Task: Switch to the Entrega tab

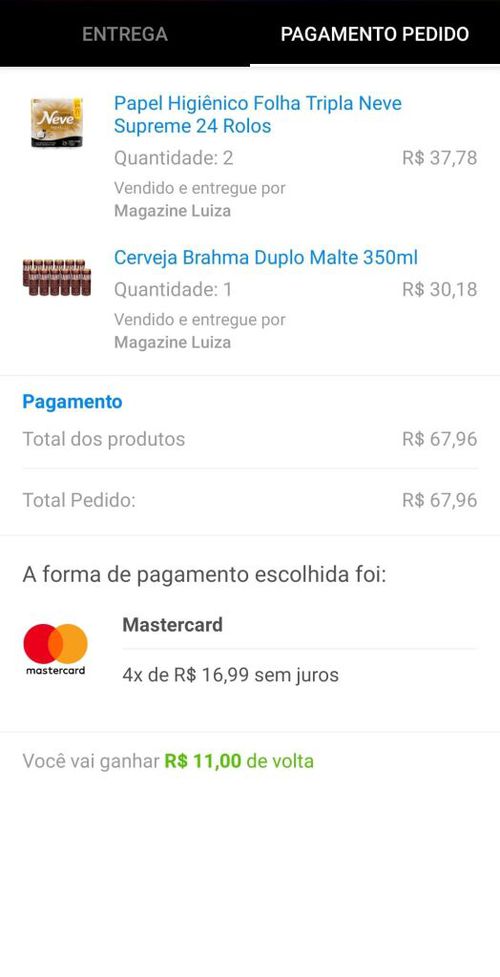Action: click(x=125, y=34)
